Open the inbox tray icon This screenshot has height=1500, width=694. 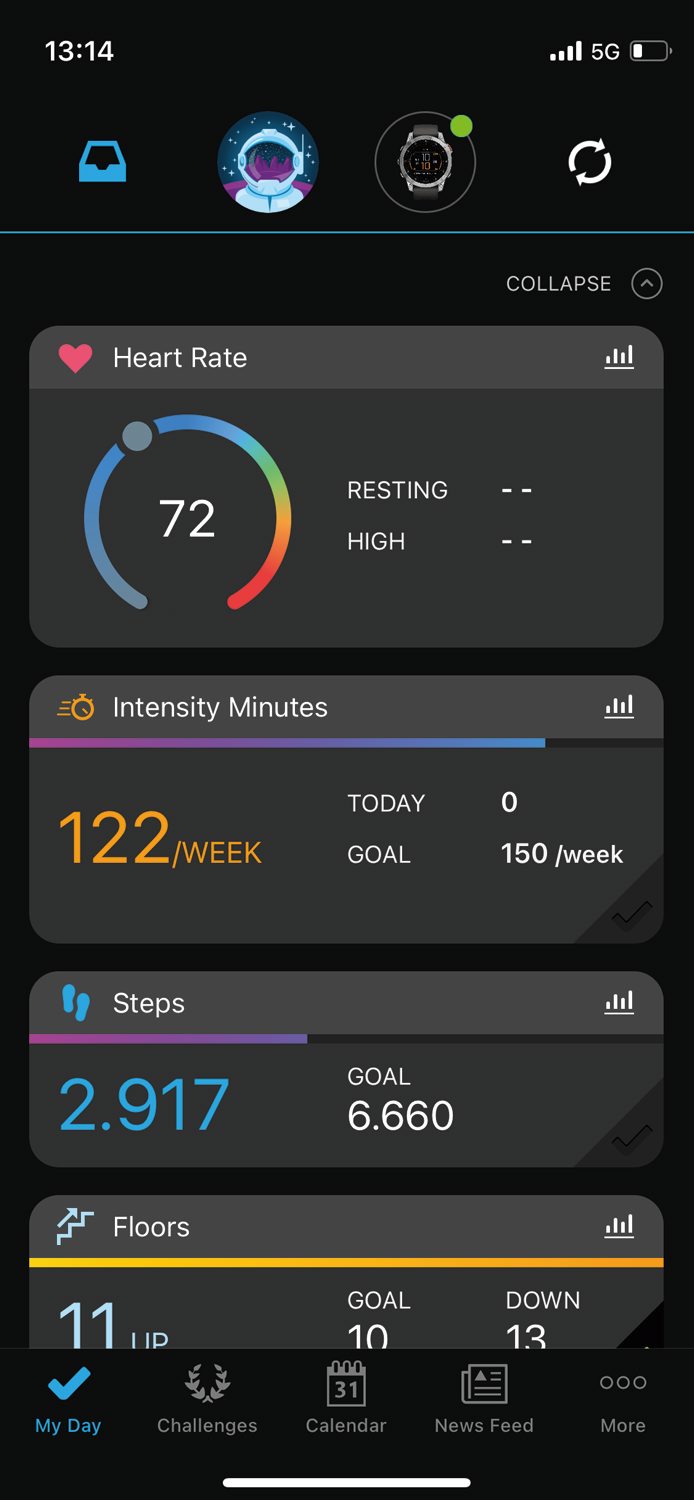(x=103, y=162)
